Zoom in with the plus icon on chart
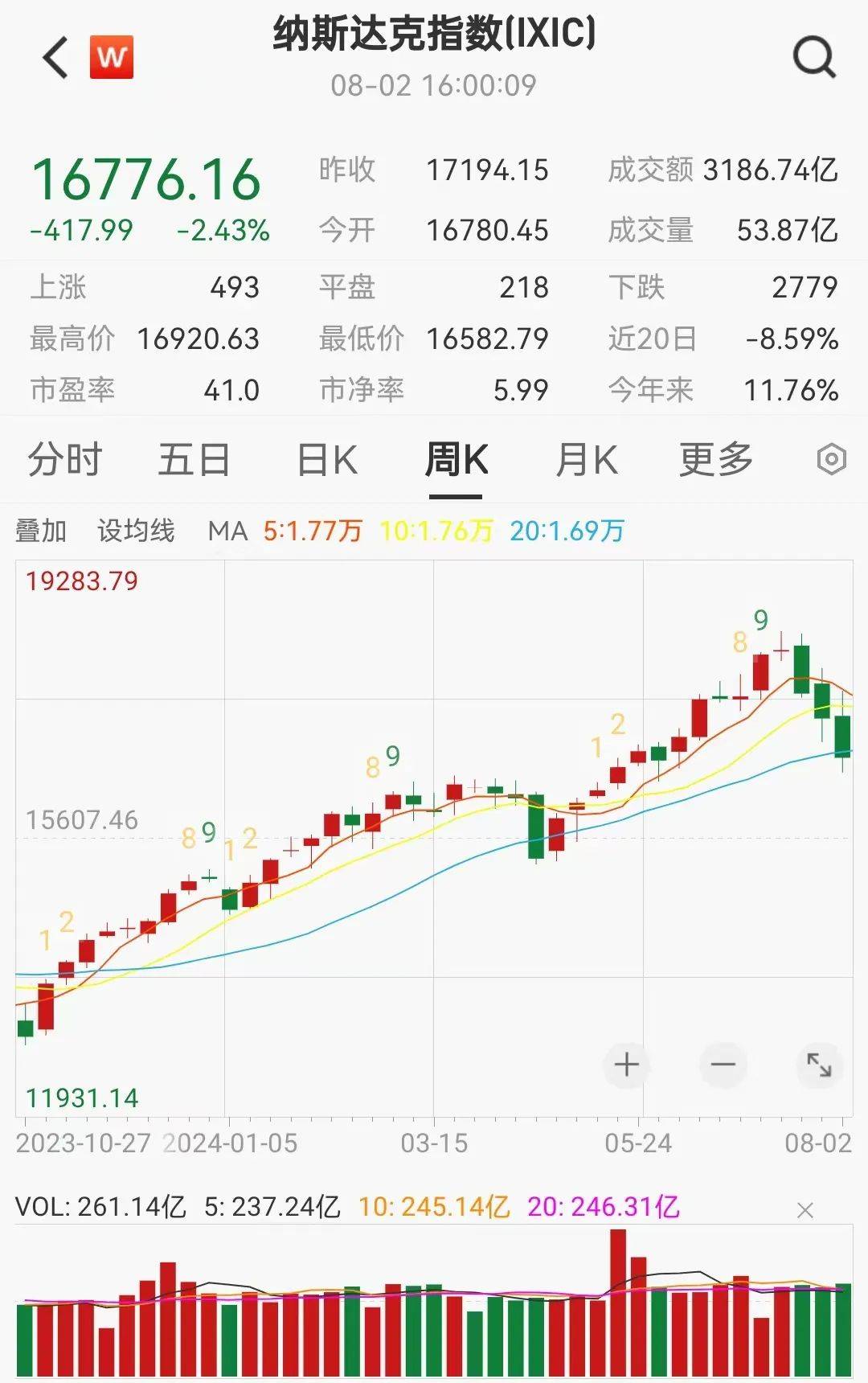The image size is (868, 1383). coord(626,1064)
